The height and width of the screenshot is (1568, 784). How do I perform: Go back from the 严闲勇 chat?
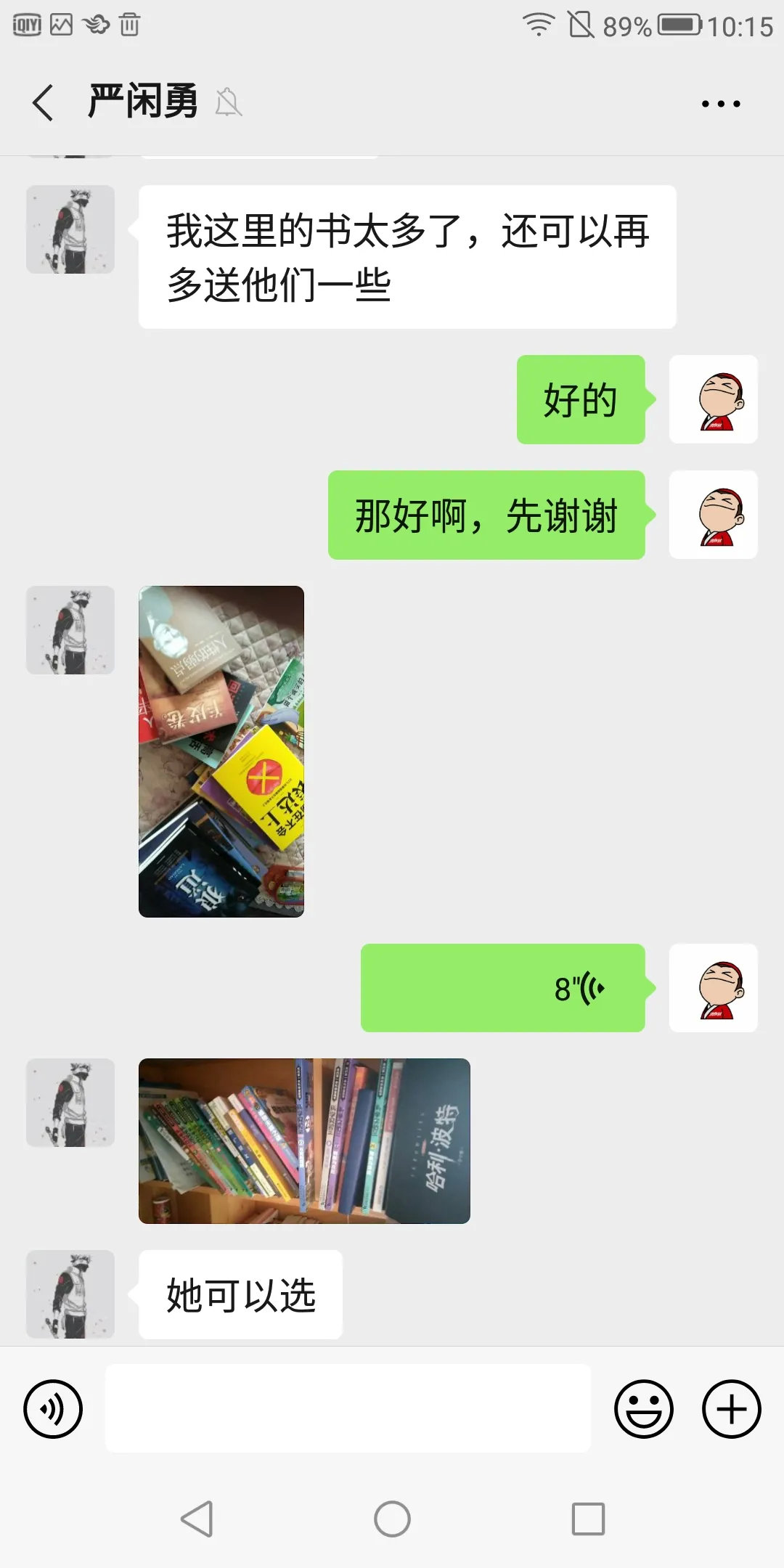pyautogui.click(x=44, y=102)
